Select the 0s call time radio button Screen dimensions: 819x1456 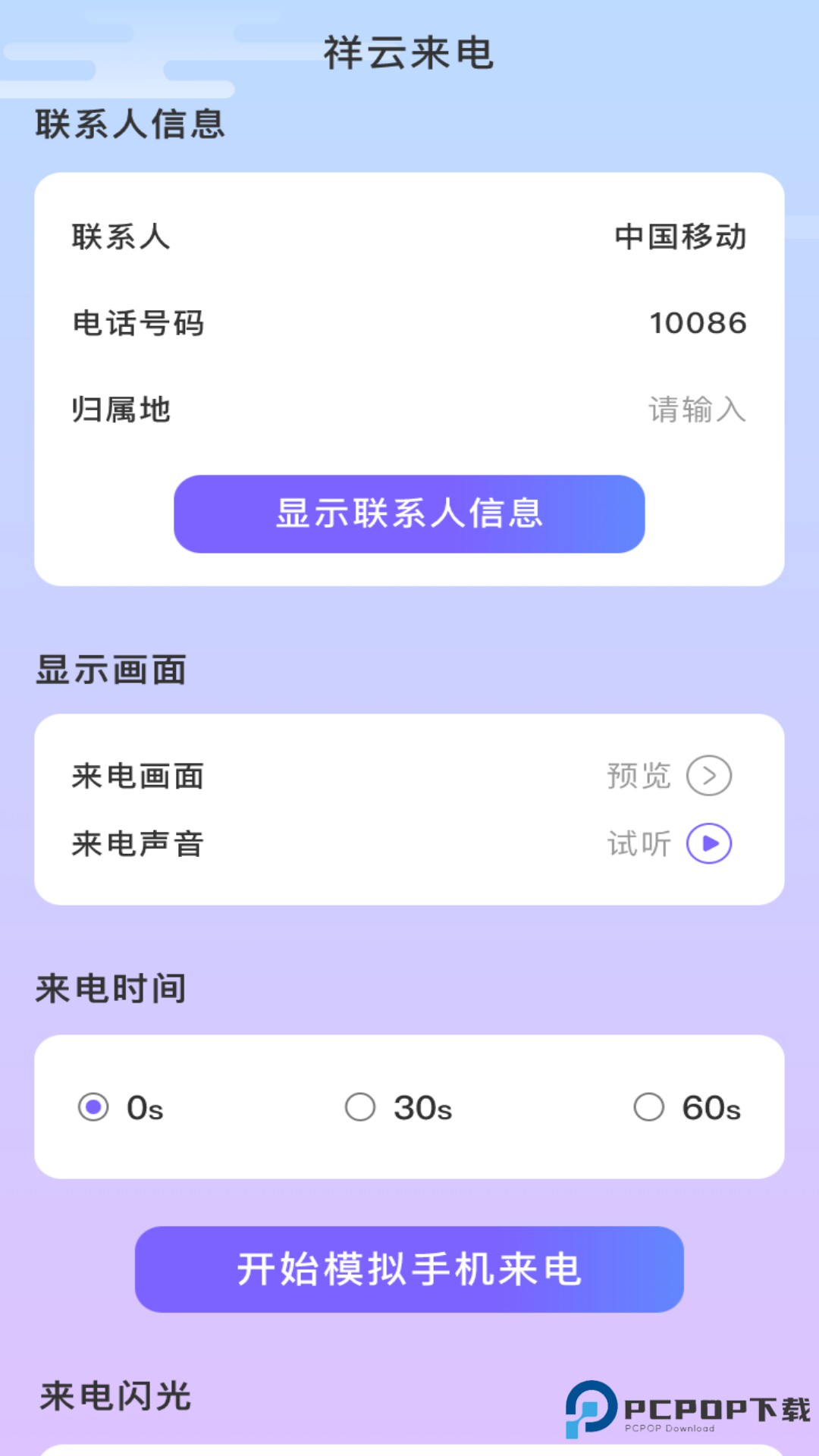(93, 1108)
